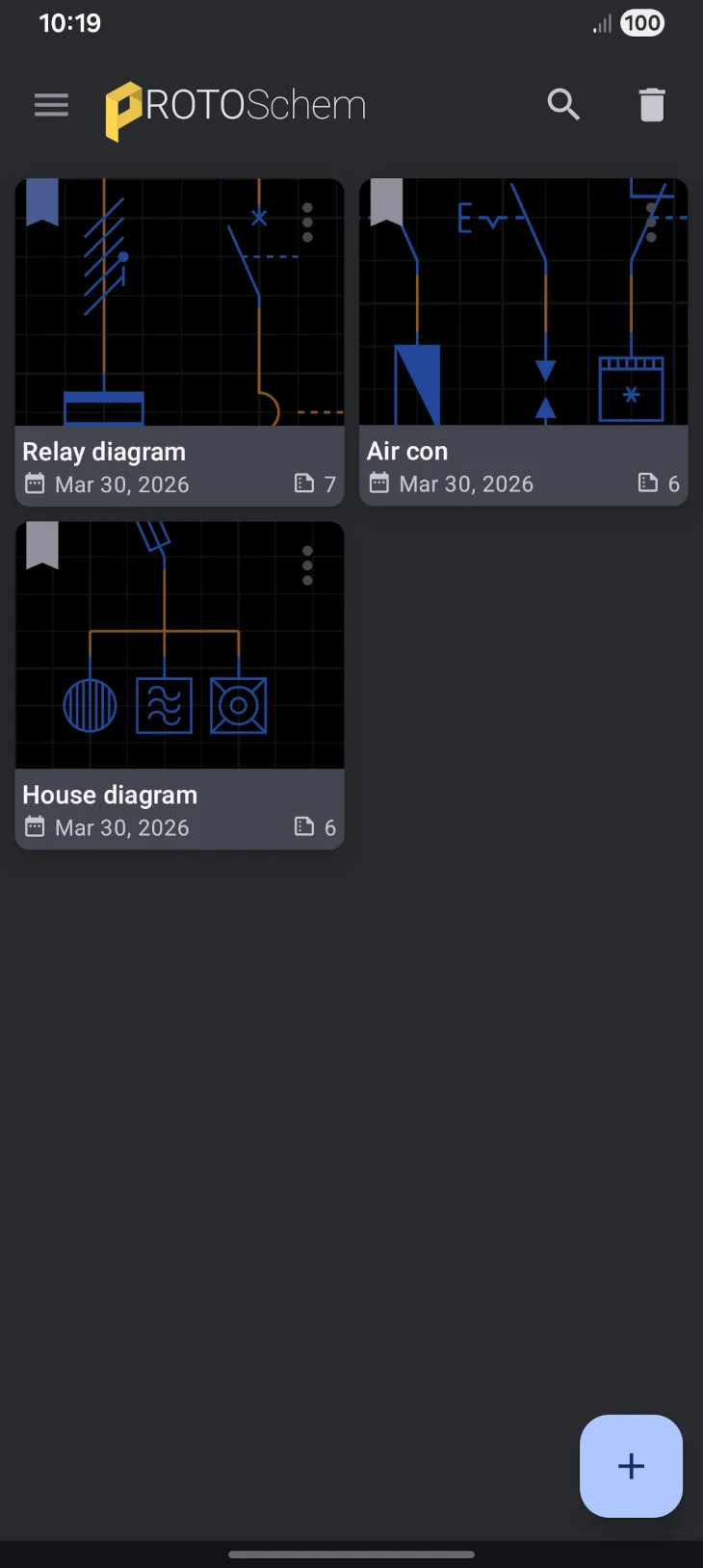Screen dimensions: 703x1568
Task: Create a new schematic with the plus button
Action: point(631,1465)
